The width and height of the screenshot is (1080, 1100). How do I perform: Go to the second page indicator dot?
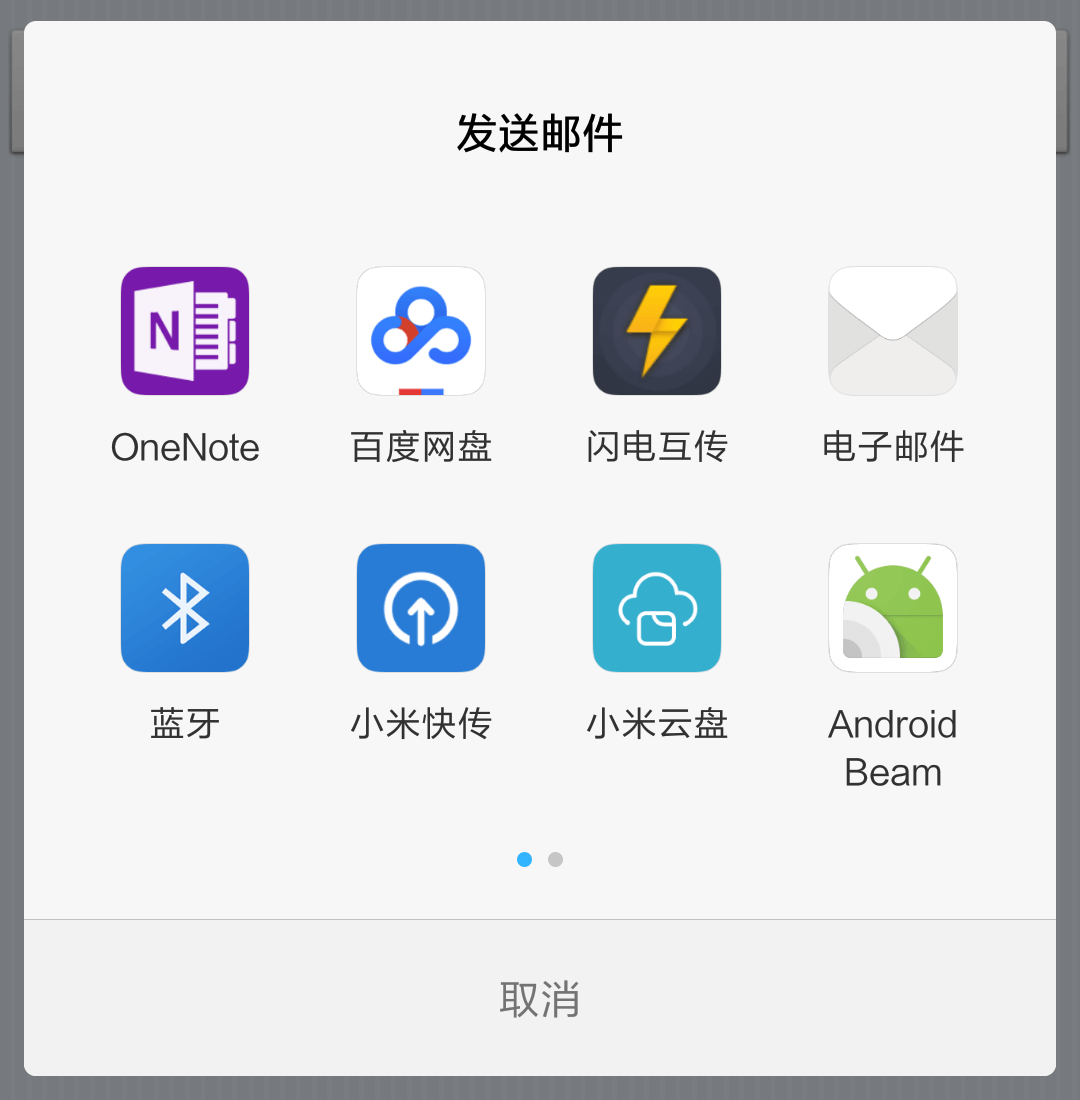click(x=556, y=860)
